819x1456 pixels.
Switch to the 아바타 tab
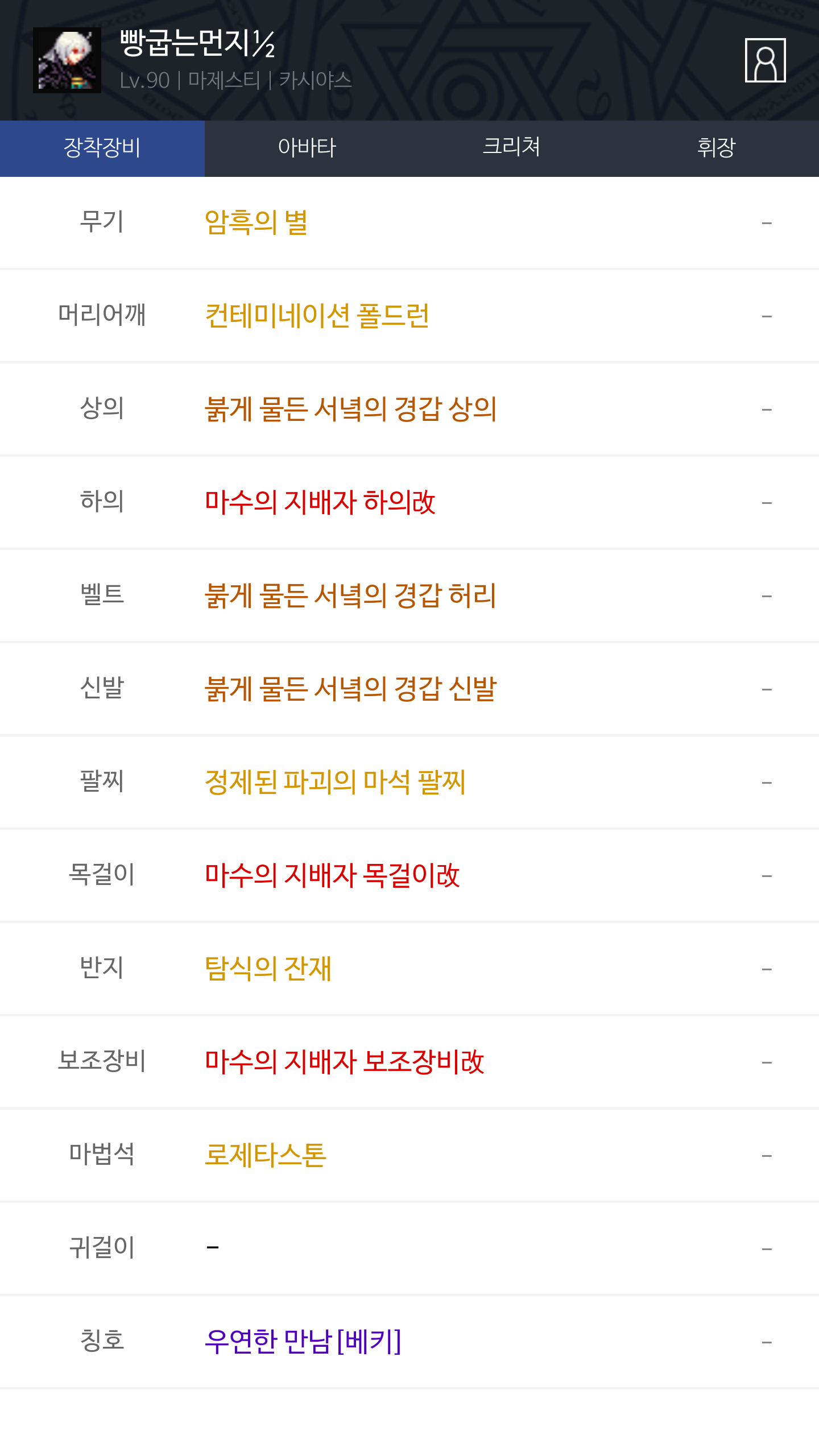[307, 148]
